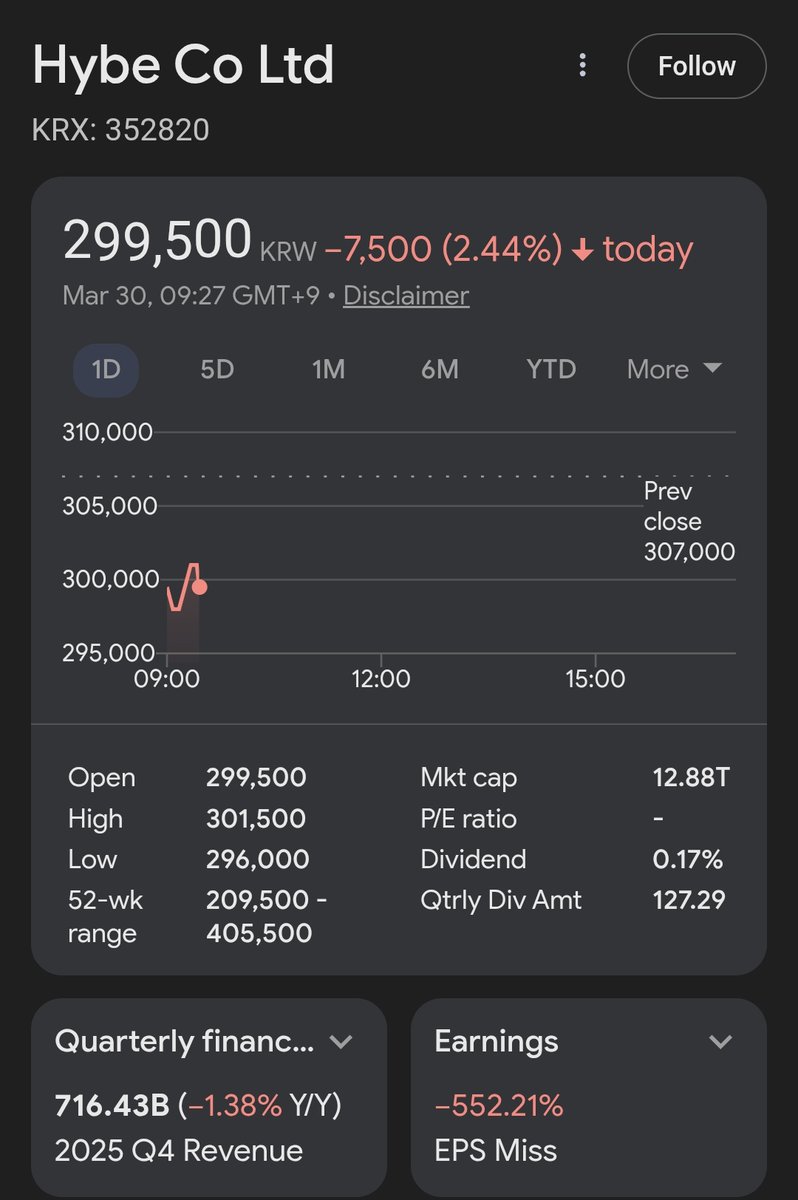Show the 6M chart range
Screen dimensions: 798x1200
coord(440,369)
